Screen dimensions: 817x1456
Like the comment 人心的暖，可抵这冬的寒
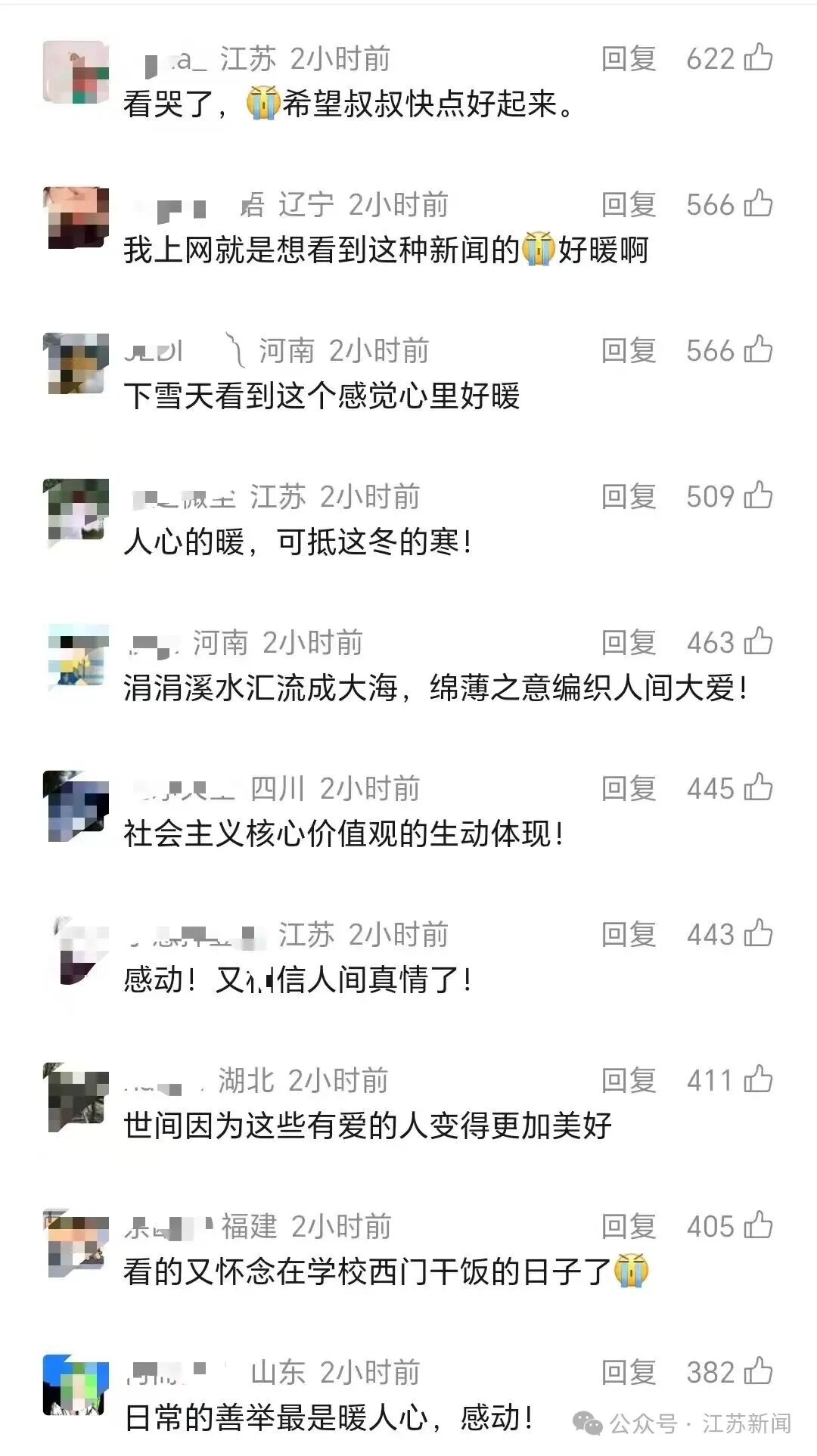(x=756, y=496)
